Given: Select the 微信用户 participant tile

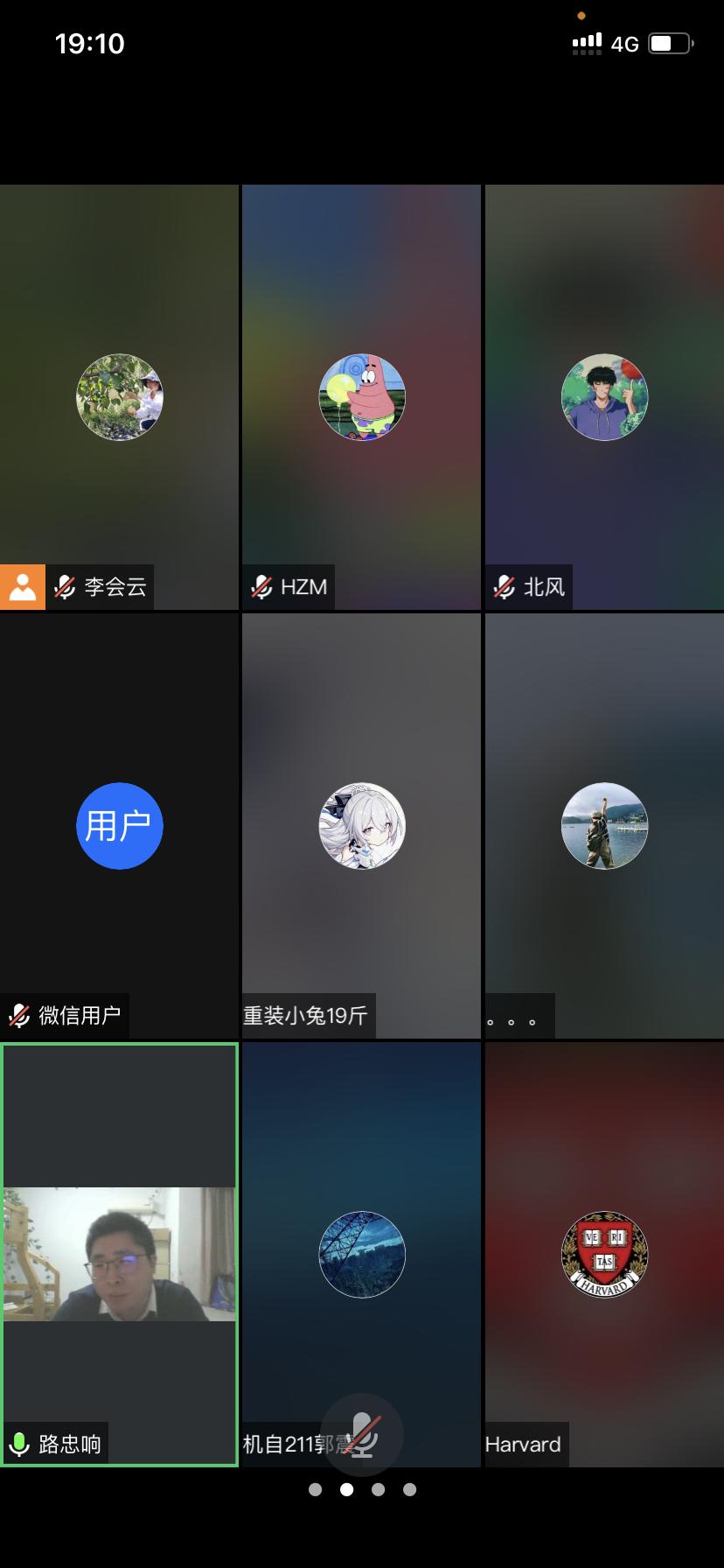Looking at the screenshot, I should pyautogui.click(x=120, y=826).
